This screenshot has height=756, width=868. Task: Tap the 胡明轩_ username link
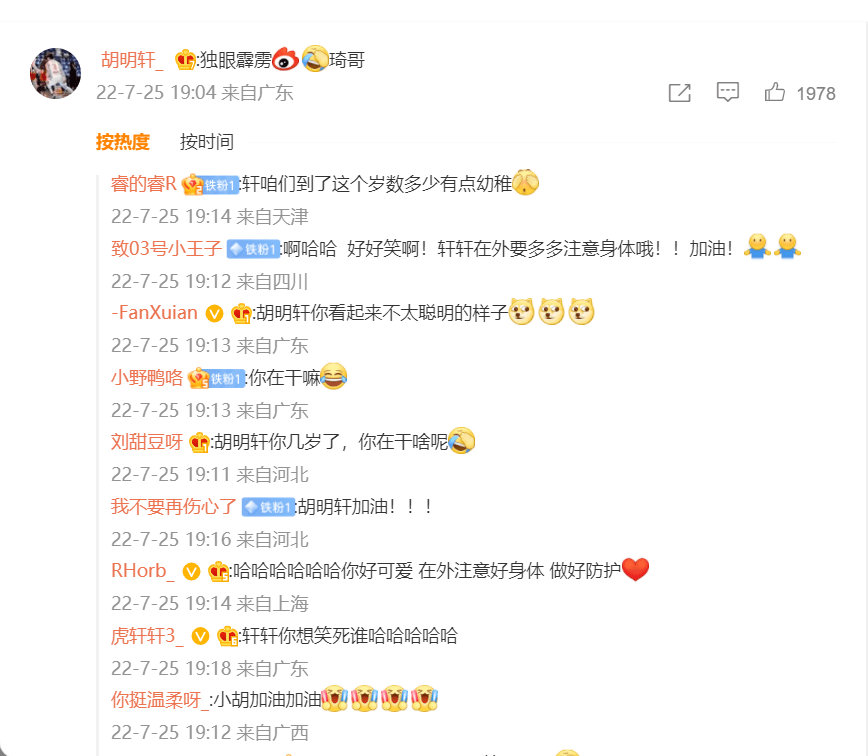(x=132, y=60)
